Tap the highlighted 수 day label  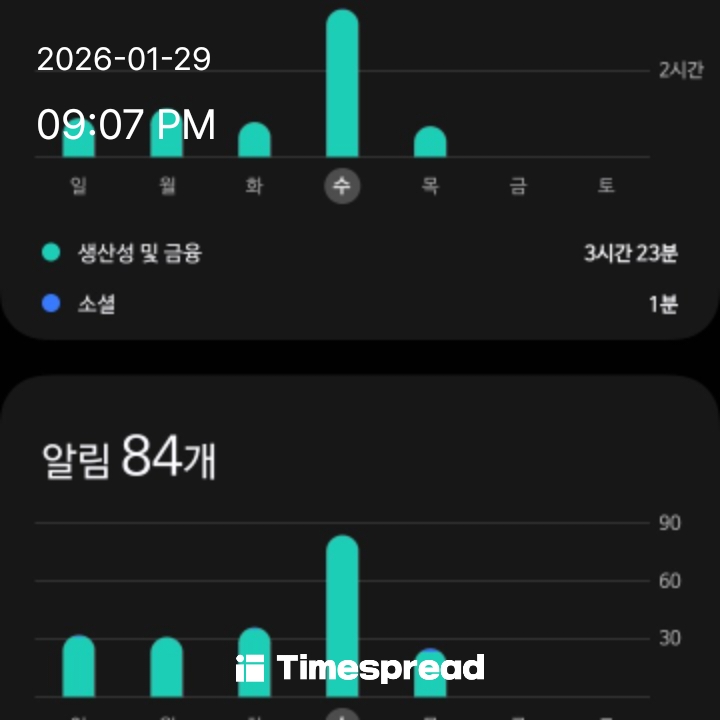(x=342, y=186)
